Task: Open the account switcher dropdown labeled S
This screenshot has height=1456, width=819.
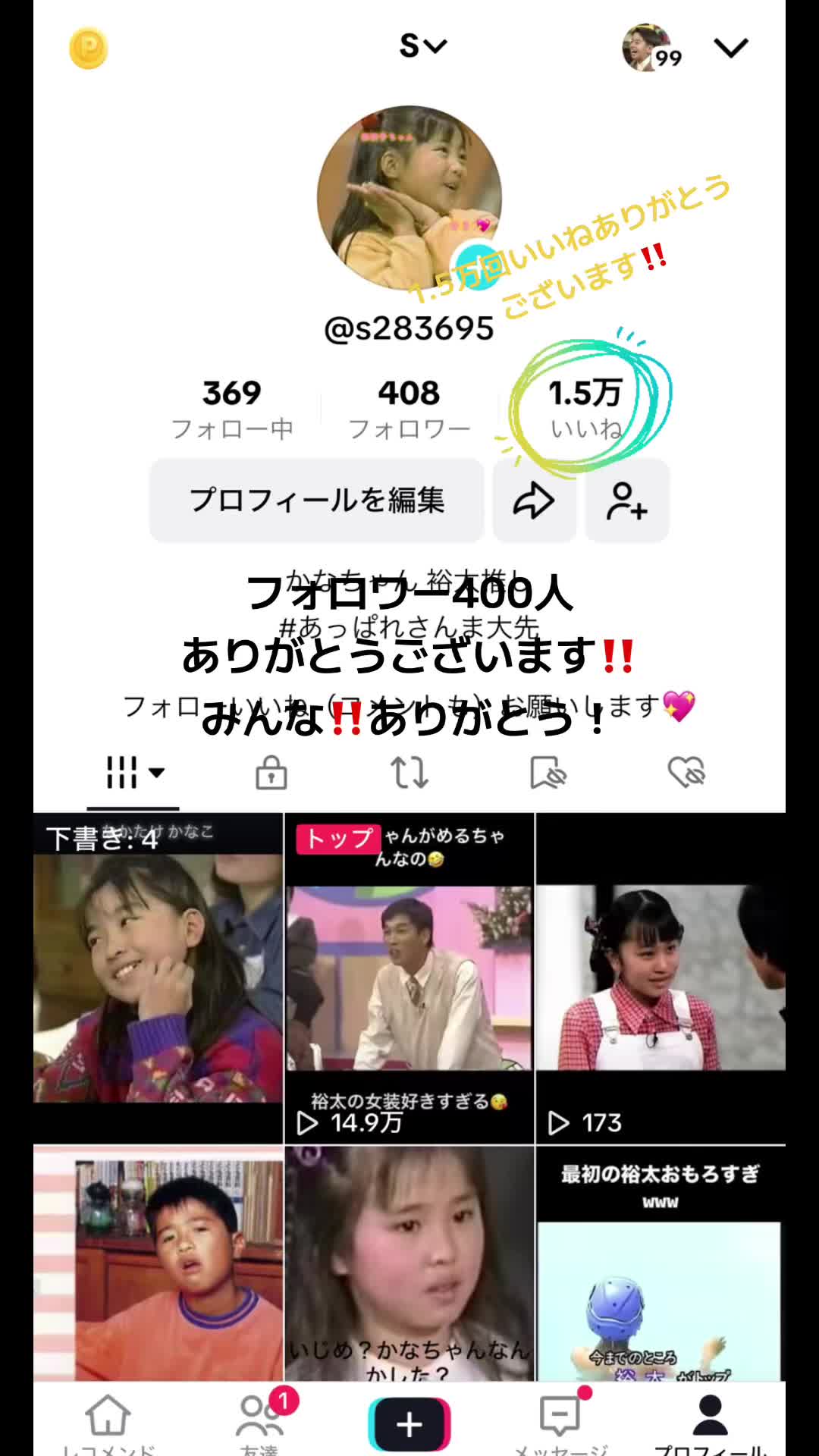Action: pyautogui.click(x=423, y=46)
